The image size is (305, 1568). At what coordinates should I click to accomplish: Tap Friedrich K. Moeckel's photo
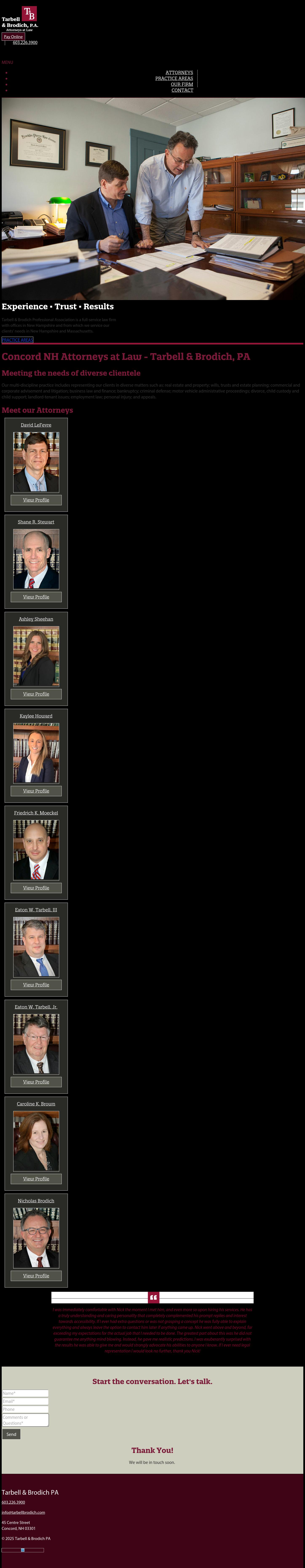(x=36, y=850)
